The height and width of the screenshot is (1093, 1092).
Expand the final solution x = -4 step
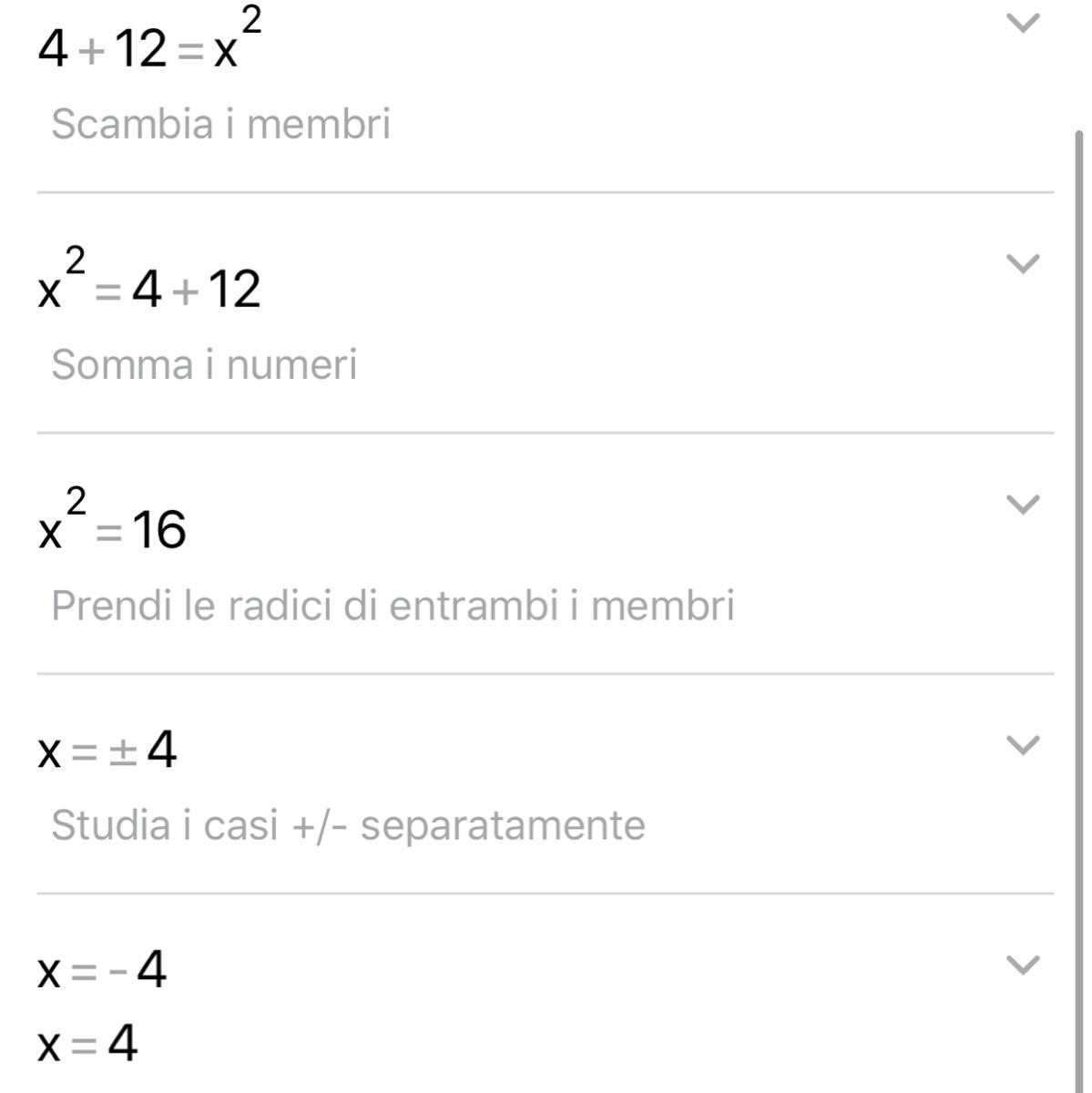tap(1022, 965)
